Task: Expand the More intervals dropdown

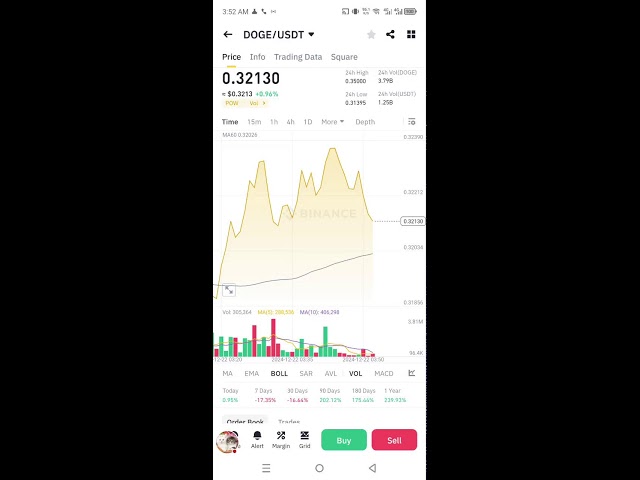Action: pos(332,122)
